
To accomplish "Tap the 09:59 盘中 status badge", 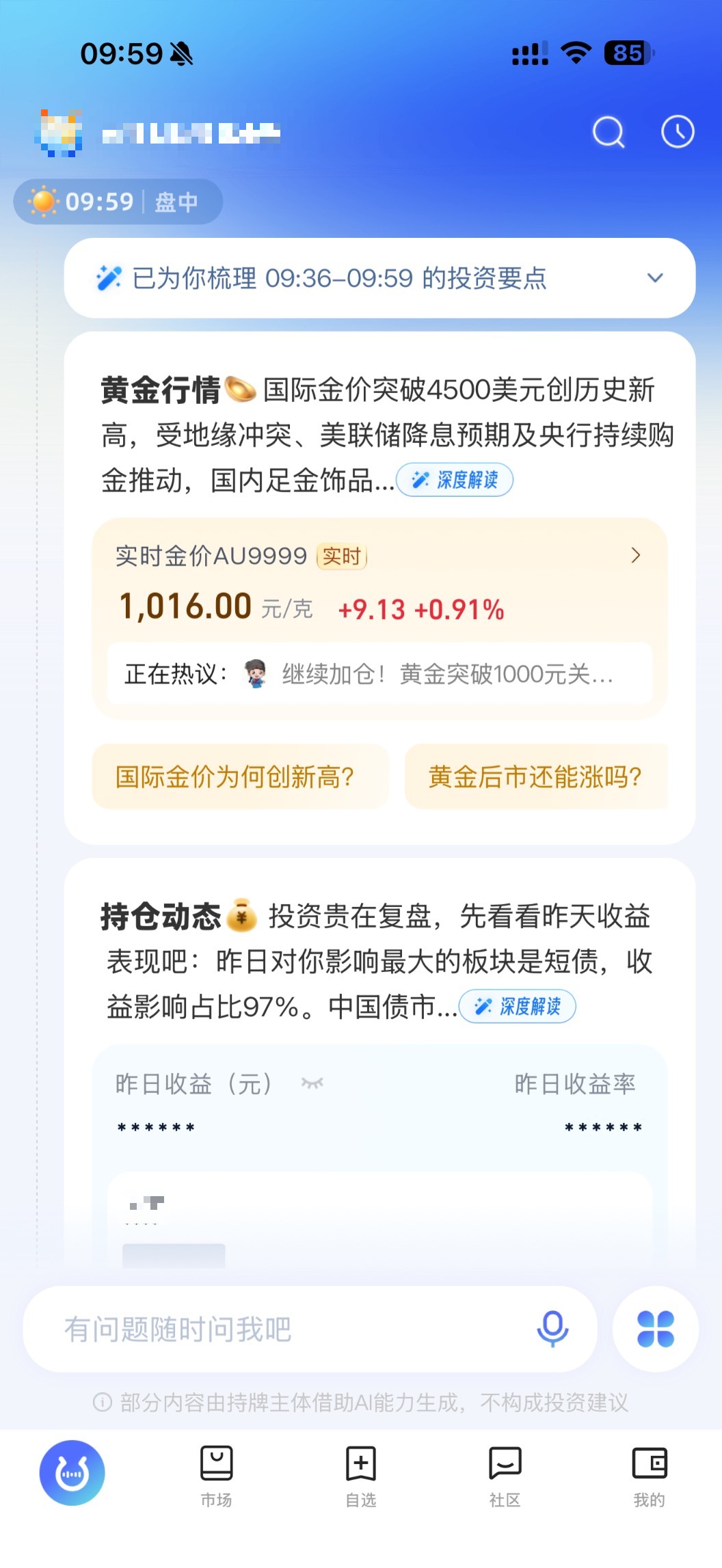I will [116, 202].
